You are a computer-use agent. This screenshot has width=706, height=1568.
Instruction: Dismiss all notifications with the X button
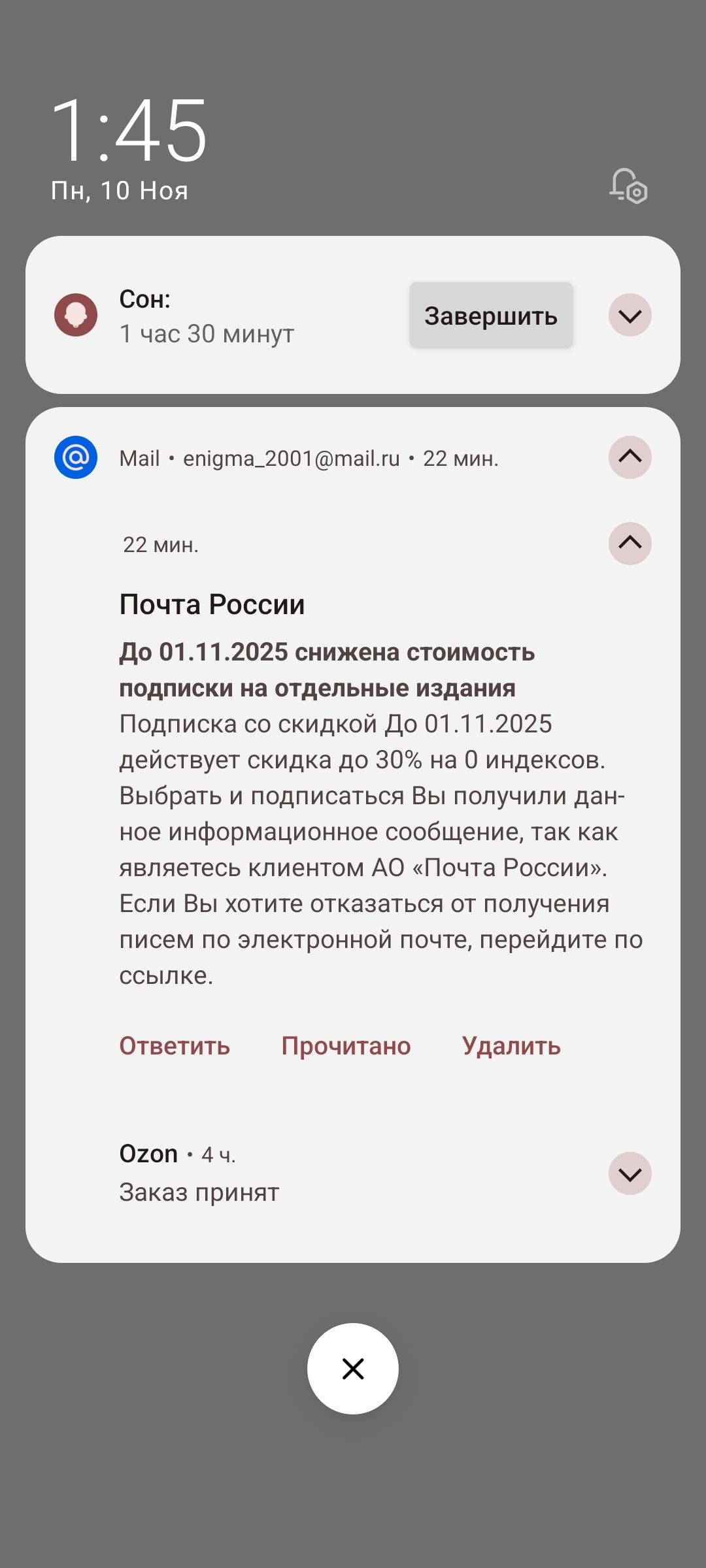point(353,1369)
